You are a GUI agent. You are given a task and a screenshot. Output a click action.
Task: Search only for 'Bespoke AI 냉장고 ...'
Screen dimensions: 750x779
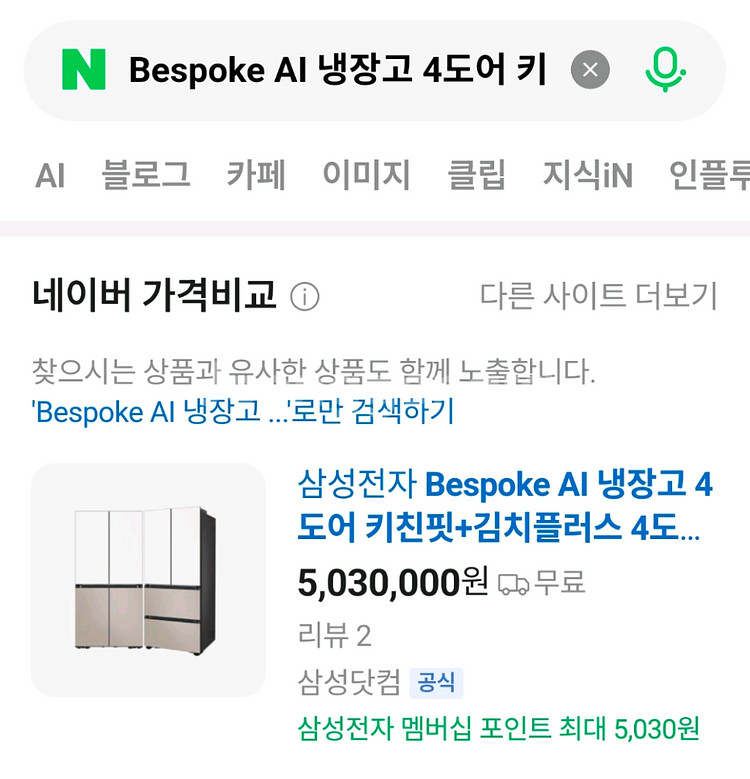click(x=242, y=411)
